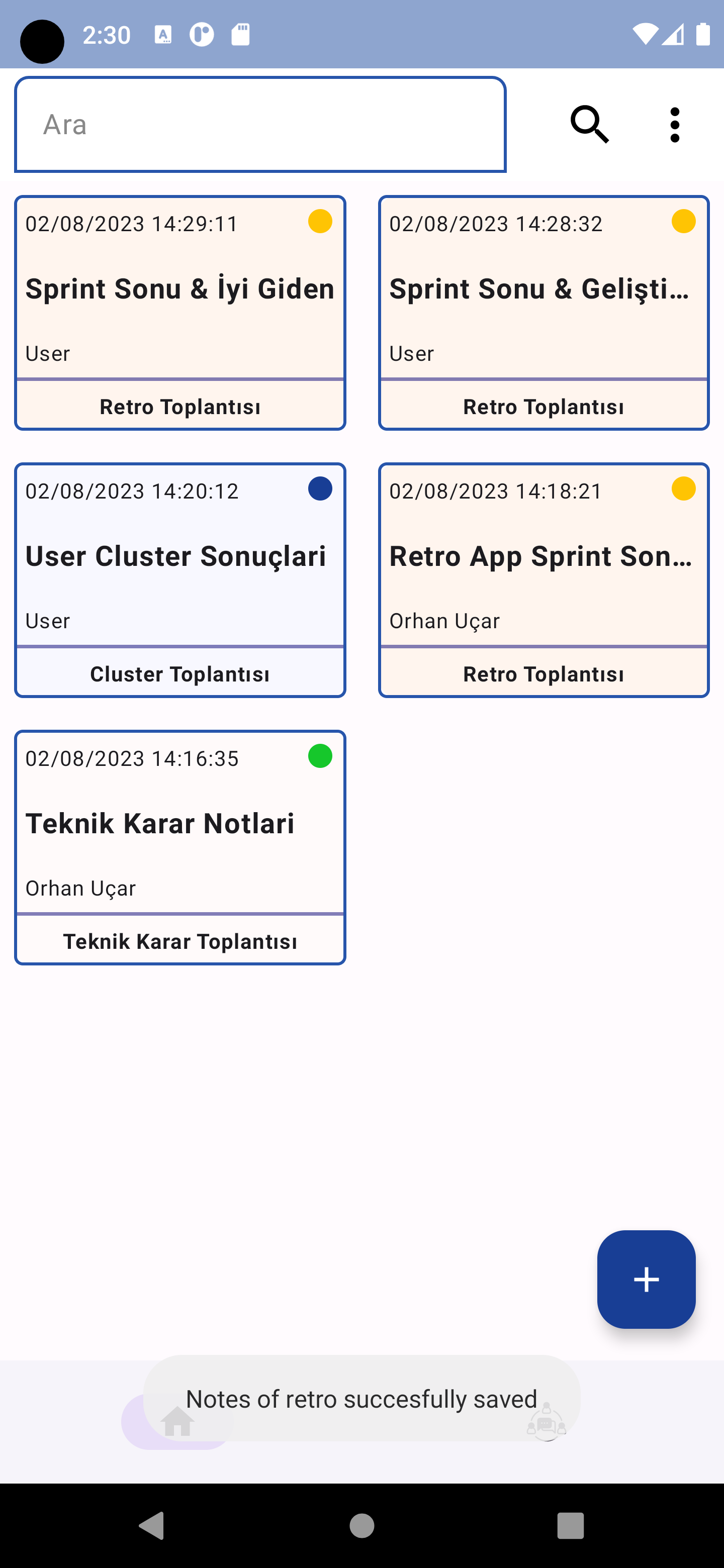Open search with the magnifier icon
The image size is (724, 1568).
point(588,124)
